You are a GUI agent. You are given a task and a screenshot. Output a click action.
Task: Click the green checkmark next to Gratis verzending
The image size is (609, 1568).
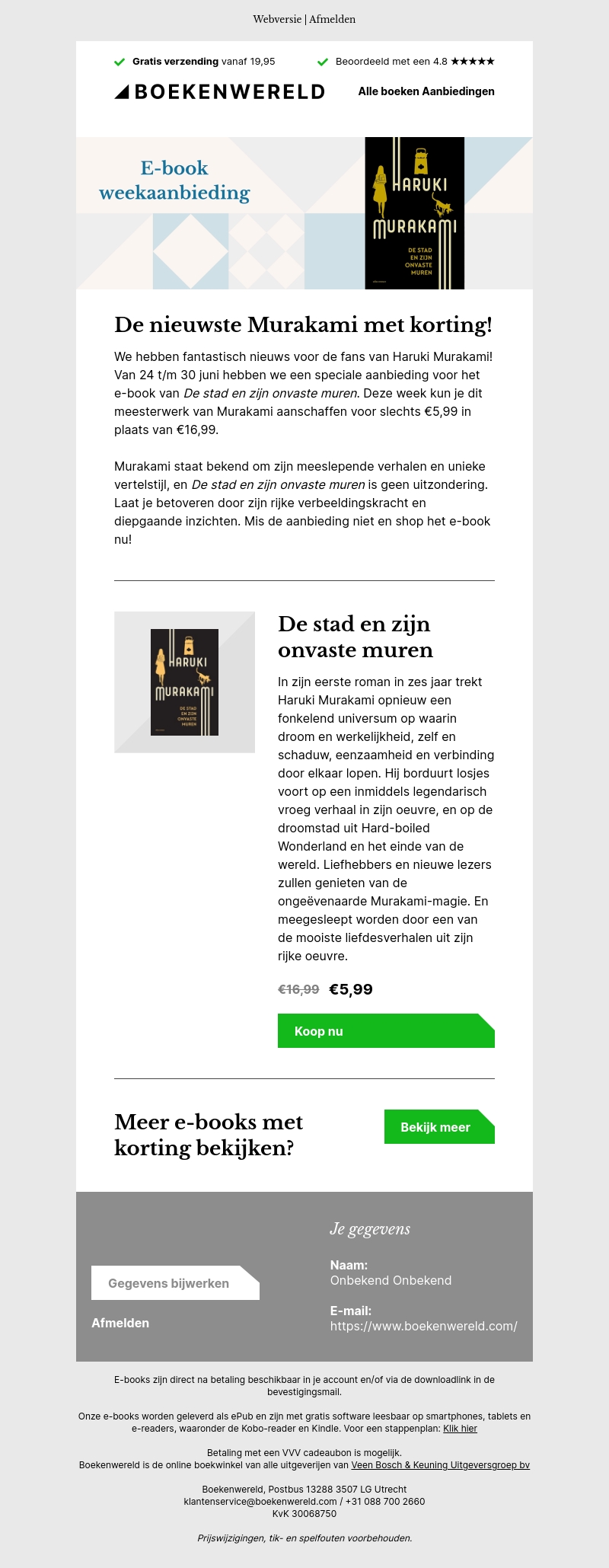coord(120,61)
